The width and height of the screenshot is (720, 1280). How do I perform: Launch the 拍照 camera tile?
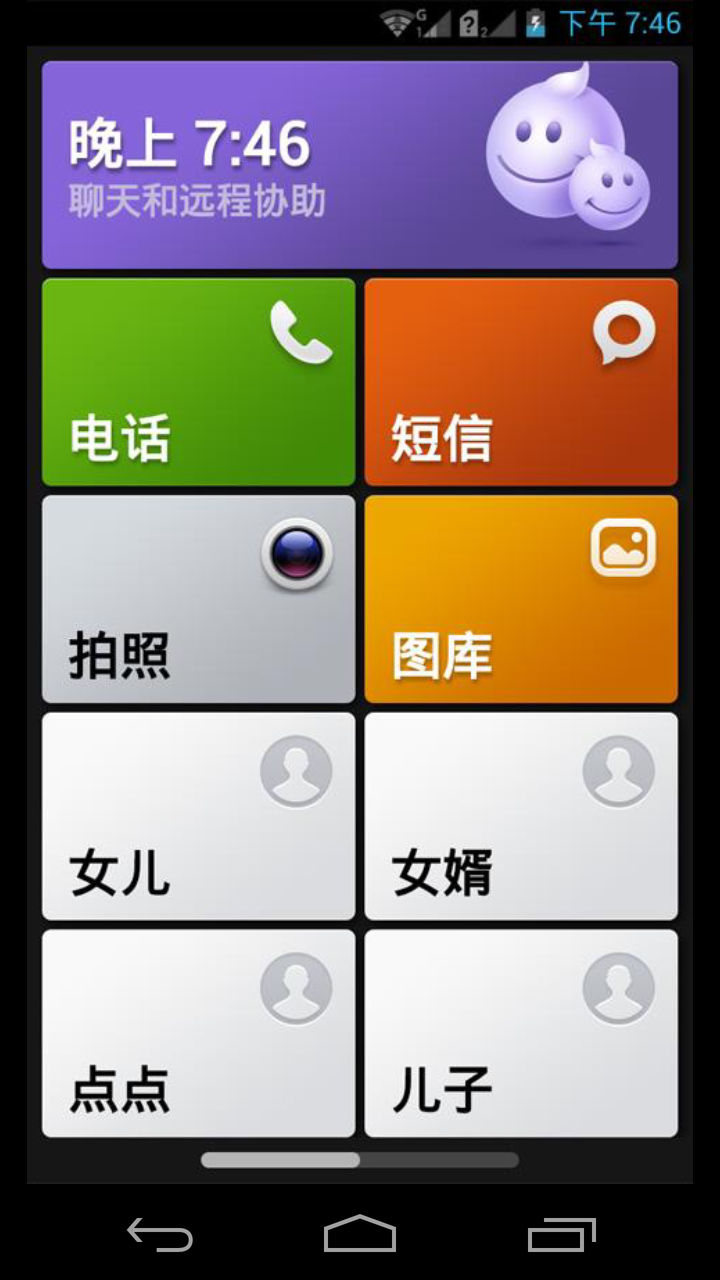click(198, 599)
